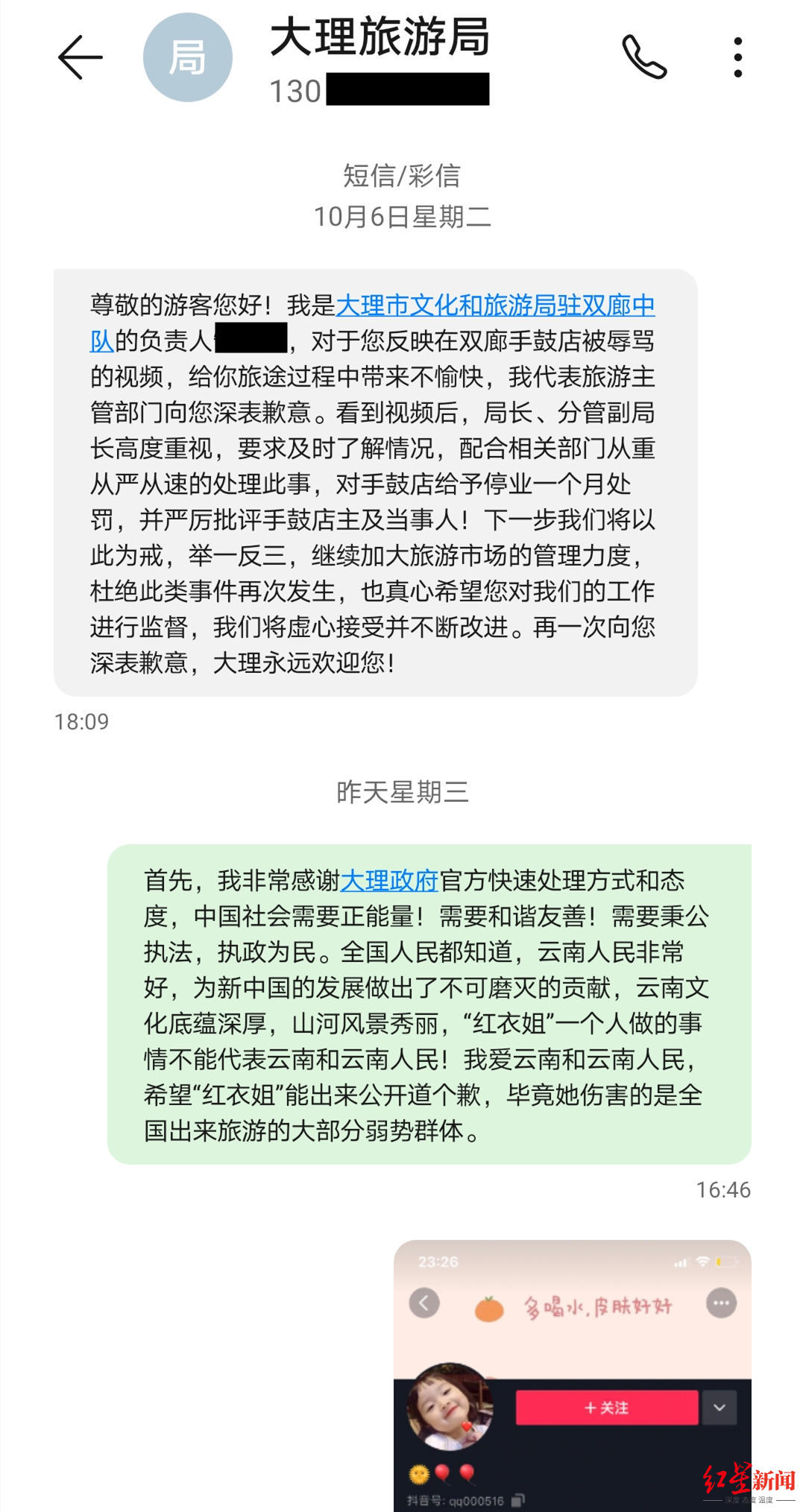
Task: Tap the 大理政府 link in the green message
Action: tap(389, 880)
